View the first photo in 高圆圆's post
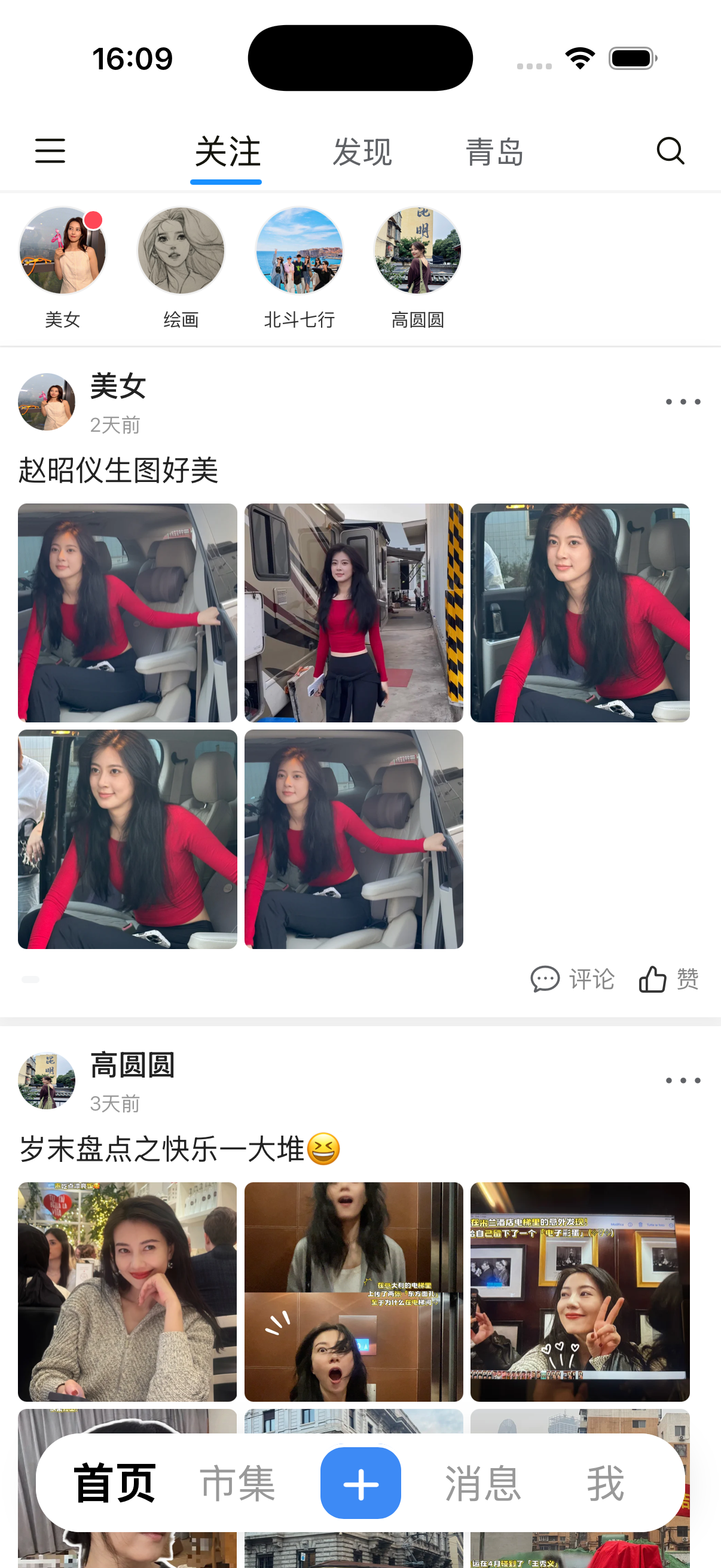The image size is (721, 1568). pos(127,1292)
